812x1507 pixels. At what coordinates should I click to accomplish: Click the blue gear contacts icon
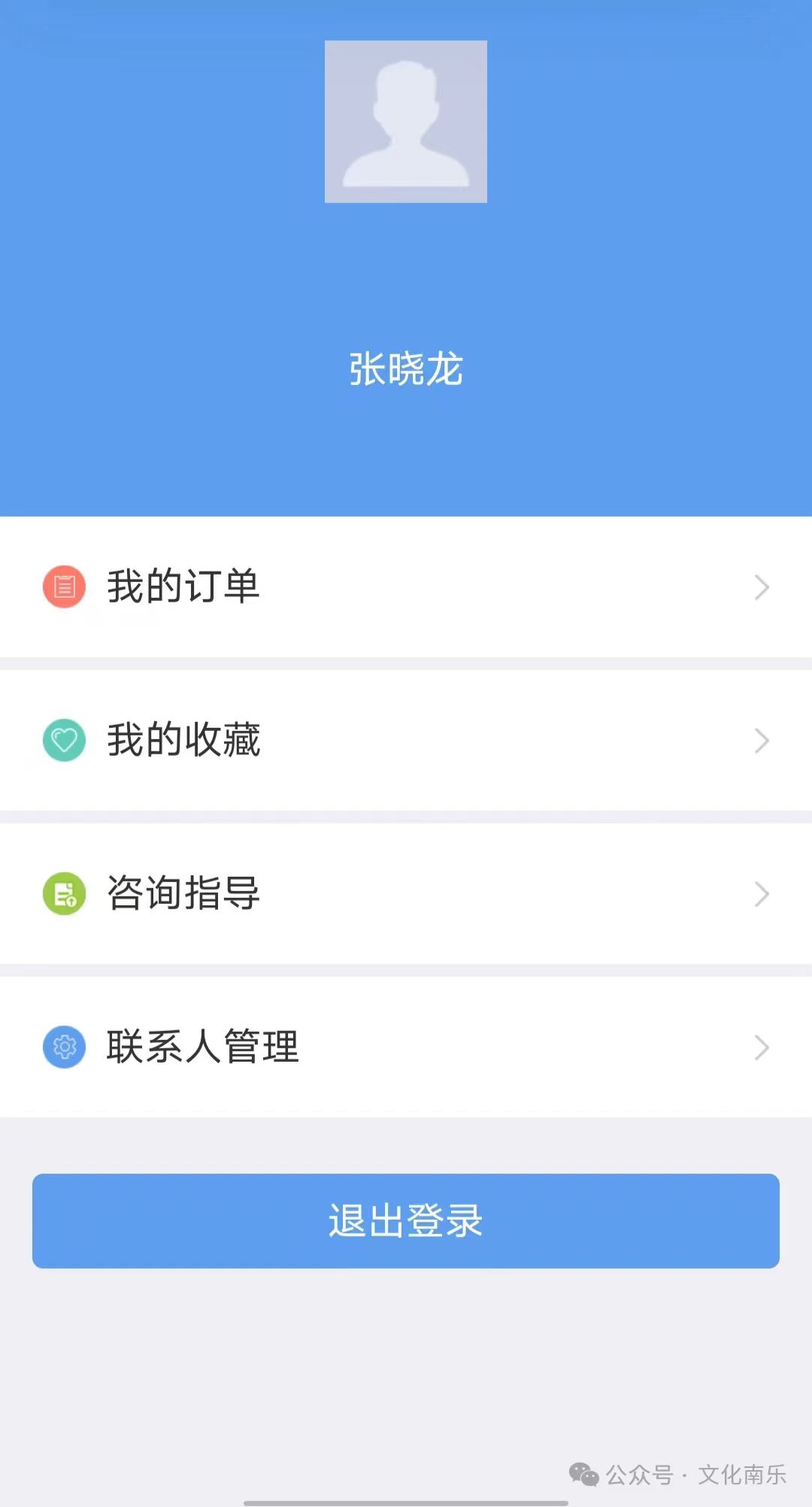(x=65, y=1046)
